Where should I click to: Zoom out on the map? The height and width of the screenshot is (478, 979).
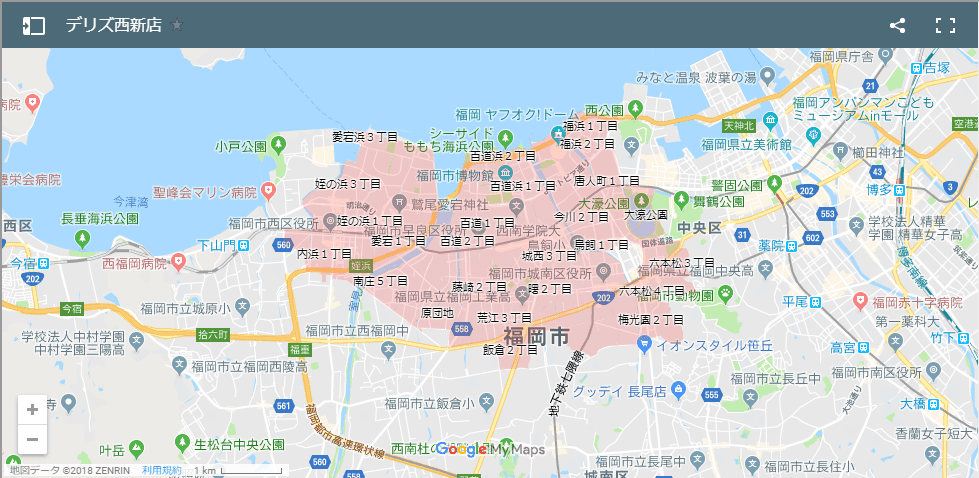tap(33, 439)
